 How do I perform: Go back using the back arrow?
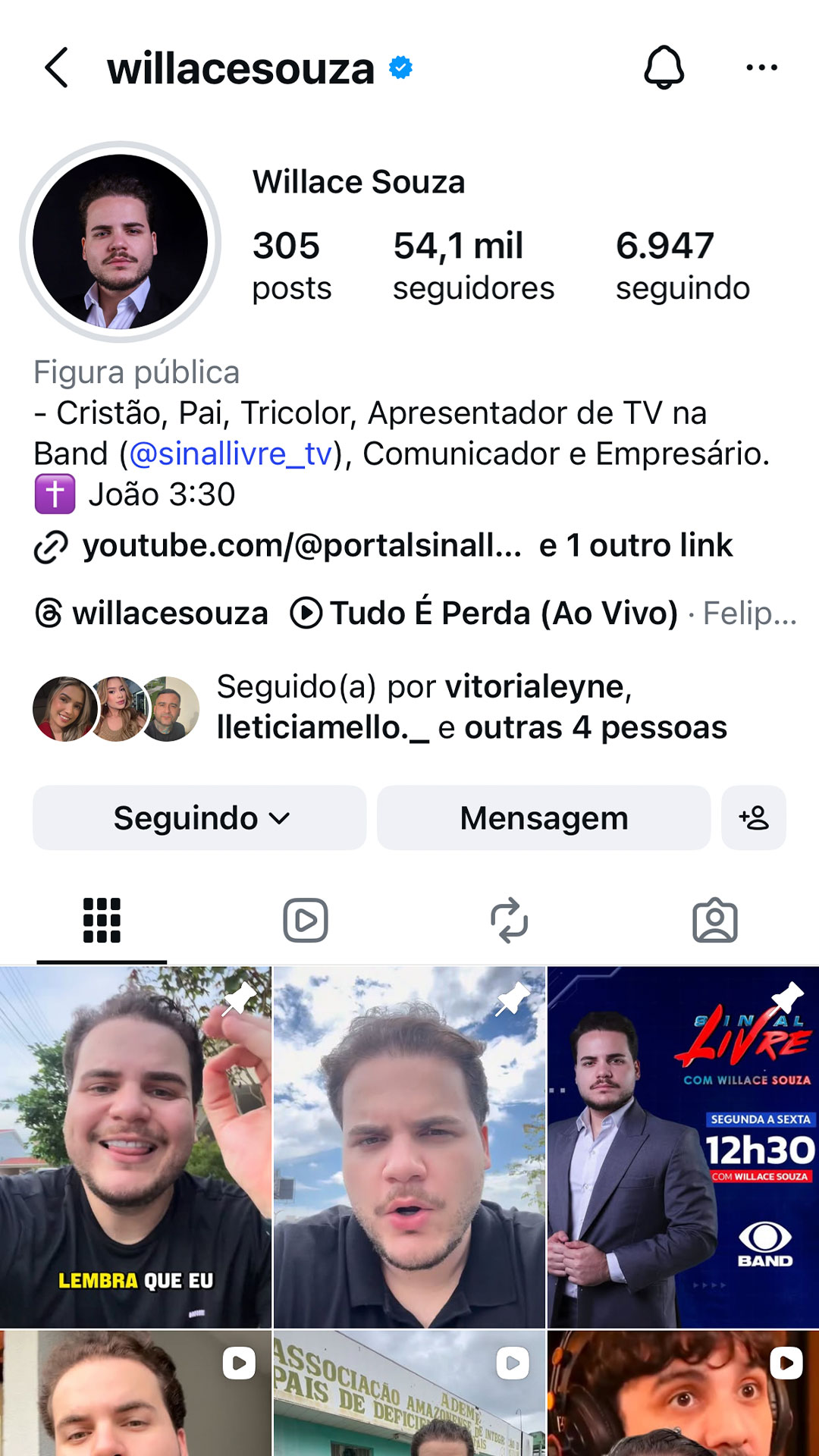55,68
